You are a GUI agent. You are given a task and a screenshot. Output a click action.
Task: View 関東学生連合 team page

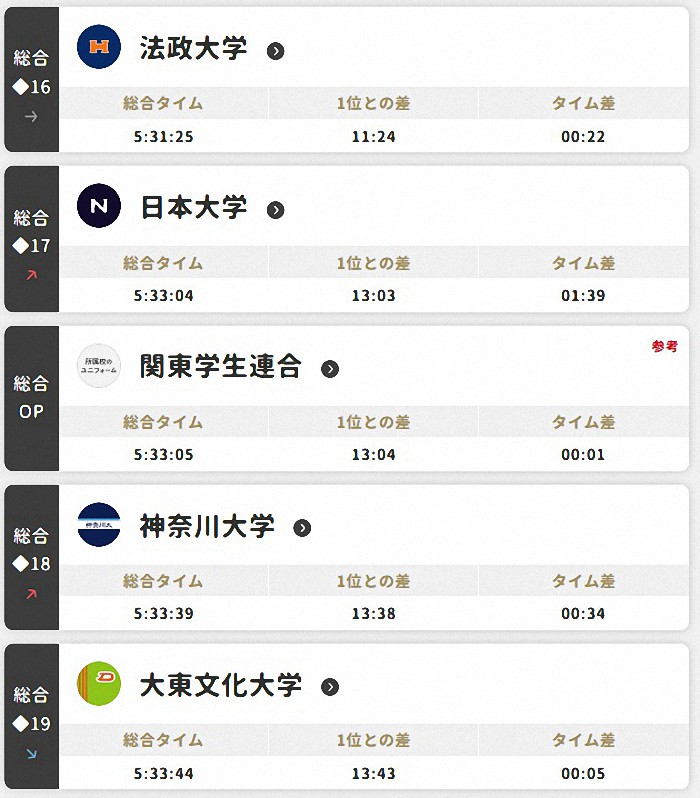coord(330,369)
